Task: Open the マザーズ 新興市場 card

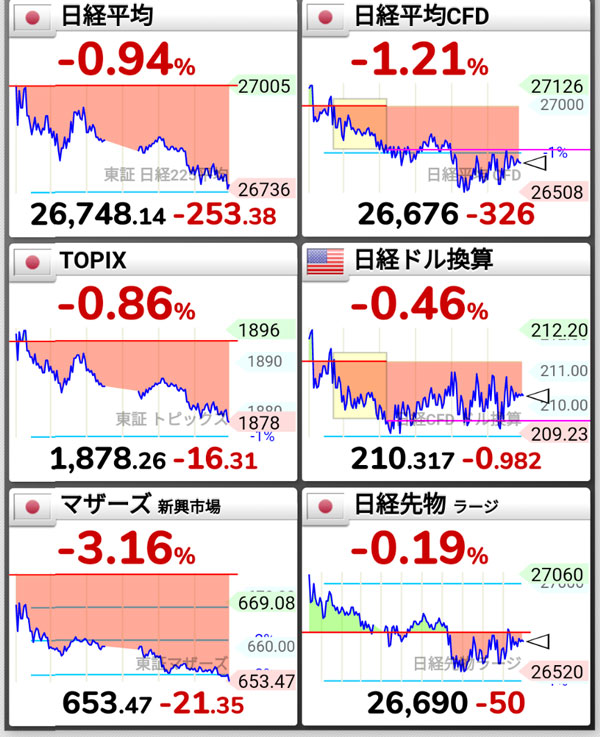Action: point(150,605)
